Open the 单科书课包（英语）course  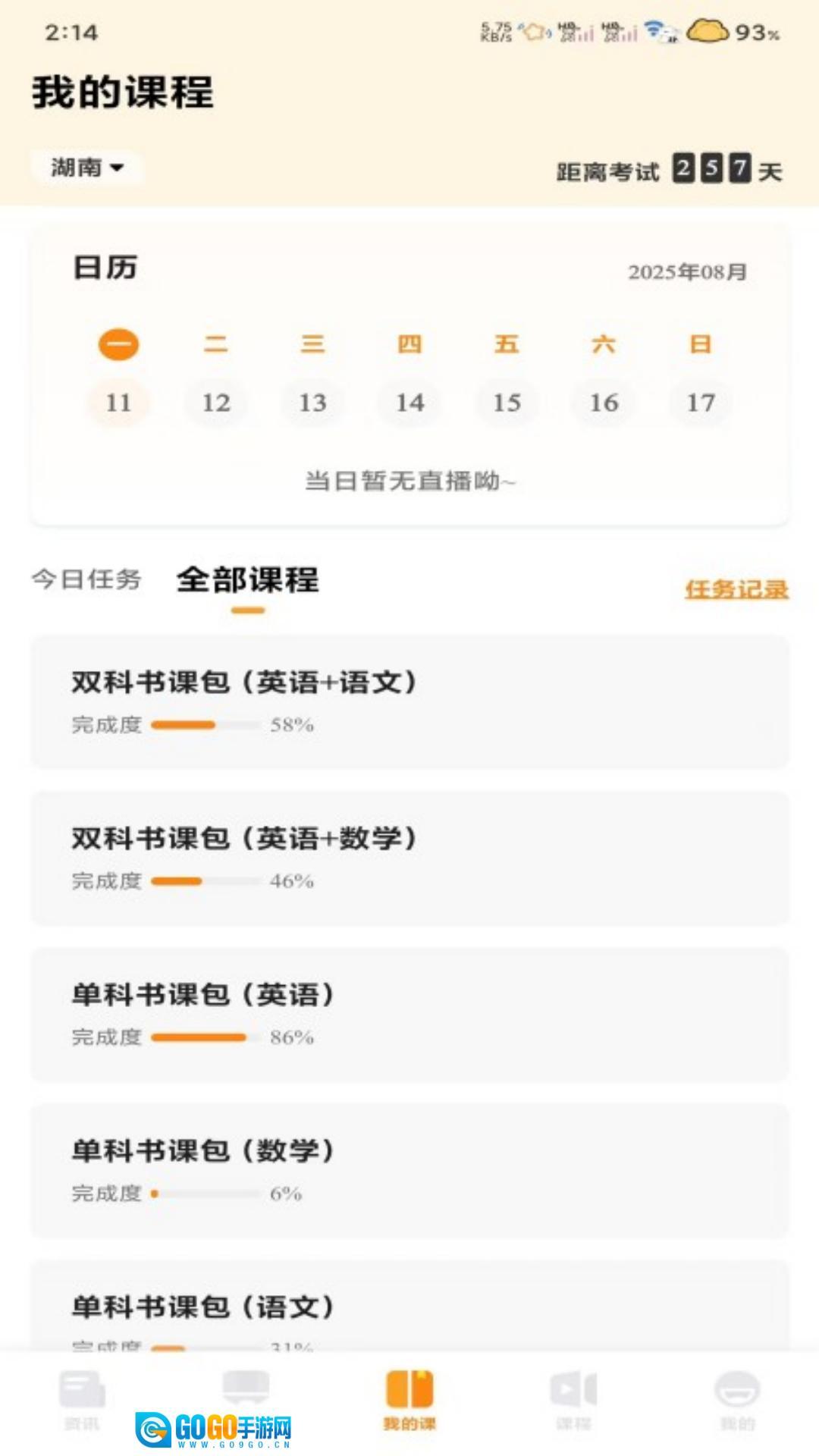[409, 1014]
